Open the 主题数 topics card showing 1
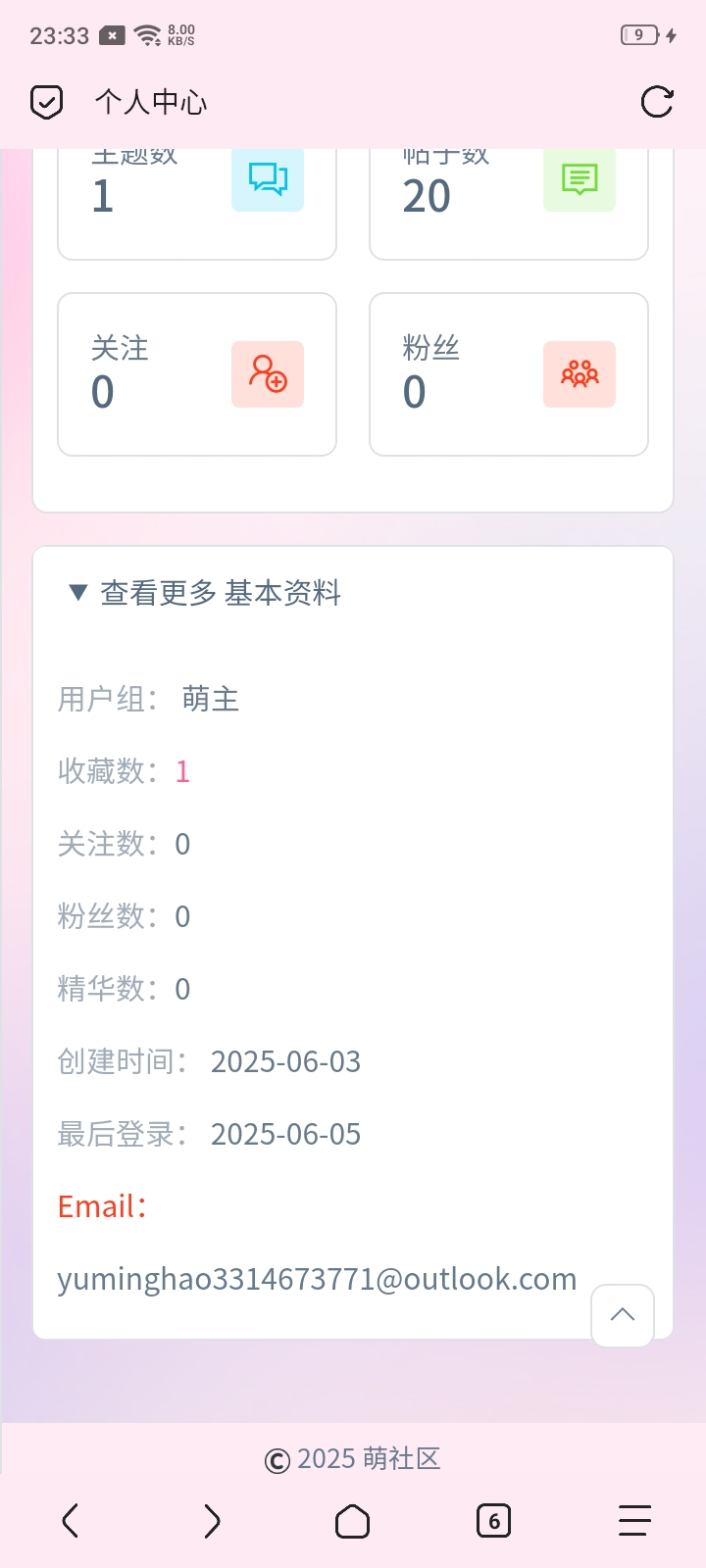Image resolution: width=706 pixels, height=1568 pixels. click(197, 204)
